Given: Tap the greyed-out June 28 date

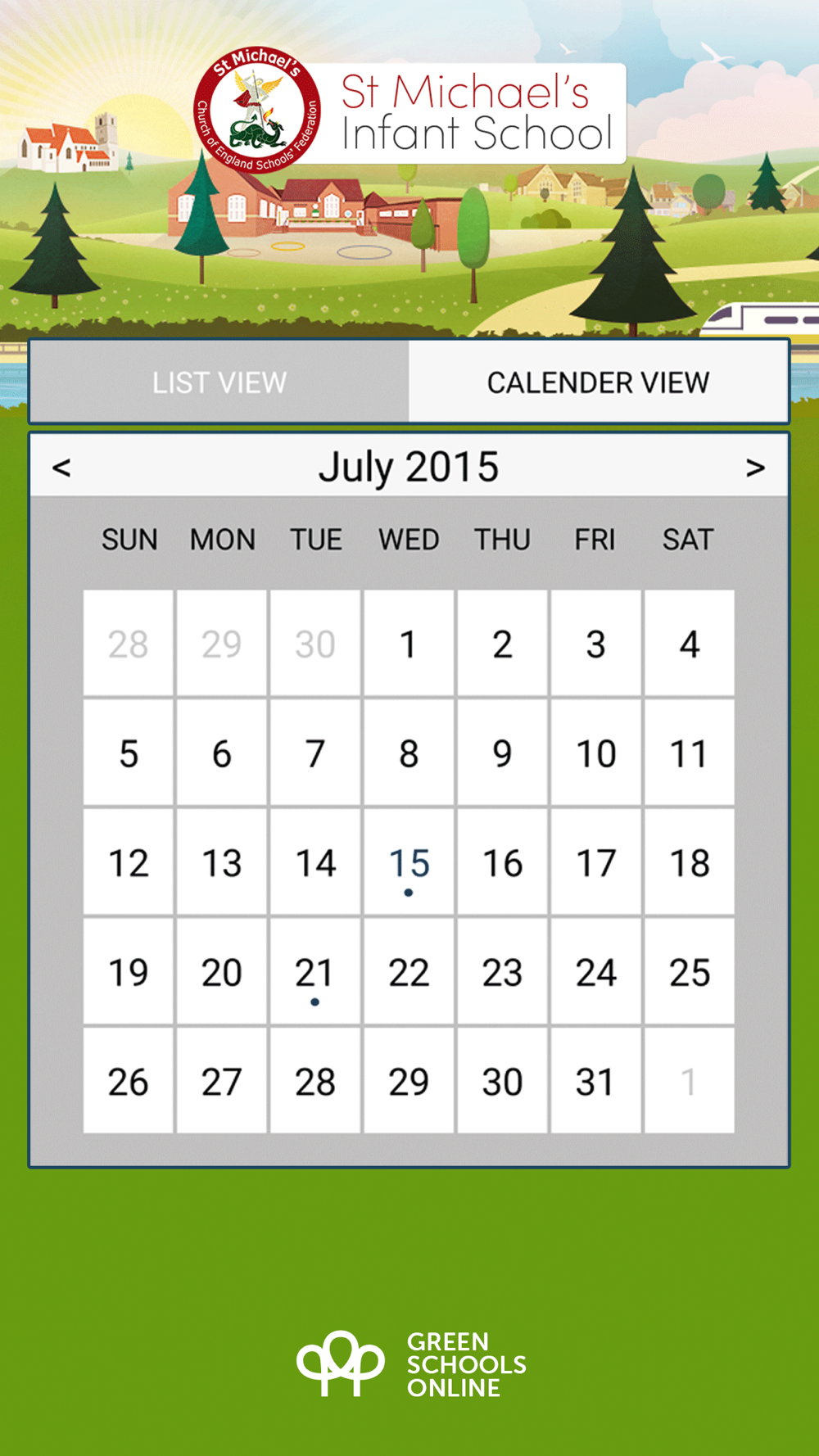Looking at the screenshot, I should [129, 644].
